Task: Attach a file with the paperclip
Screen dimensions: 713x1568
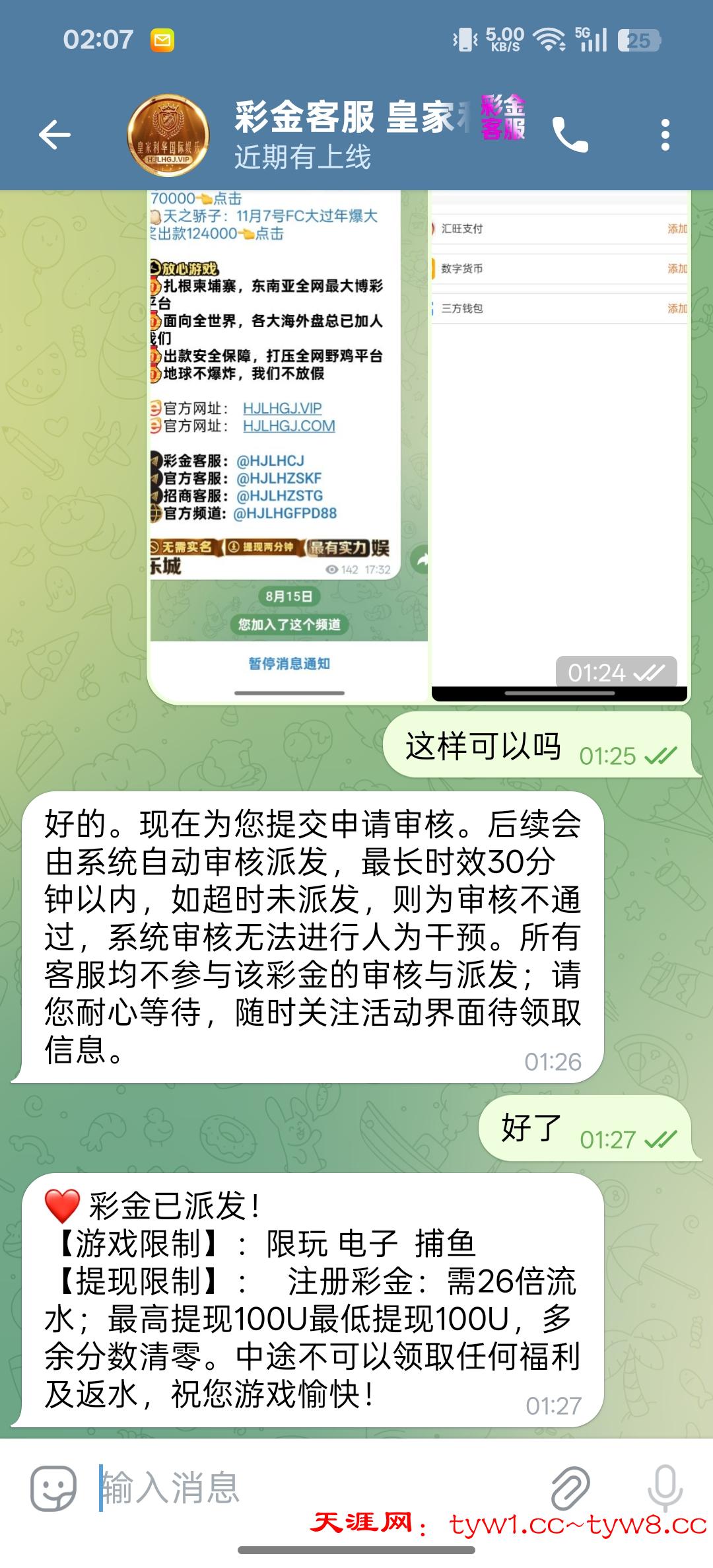Action: [x=570, y=1487]
